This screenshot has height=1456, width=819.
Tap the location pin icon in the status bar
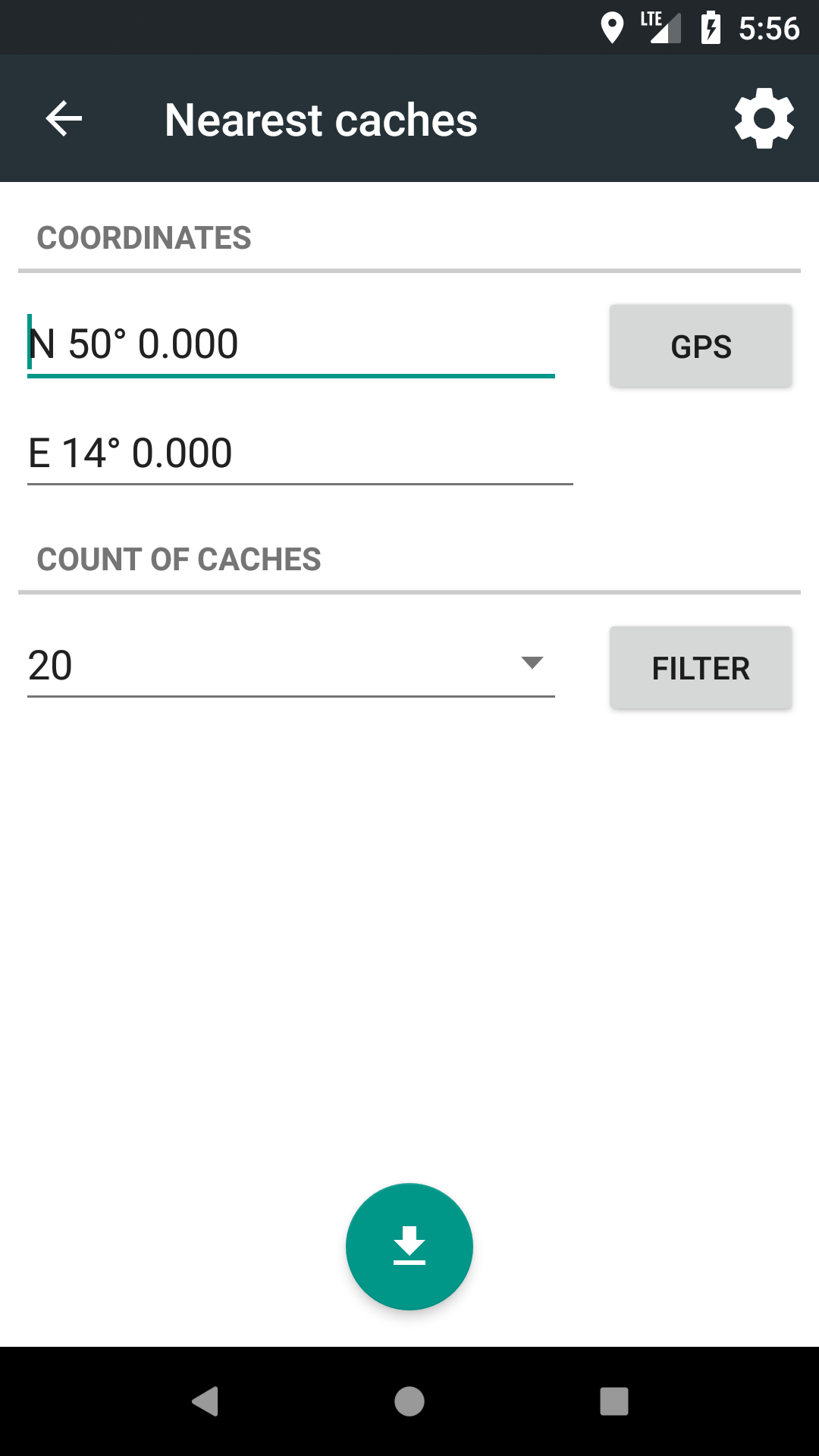611,29
